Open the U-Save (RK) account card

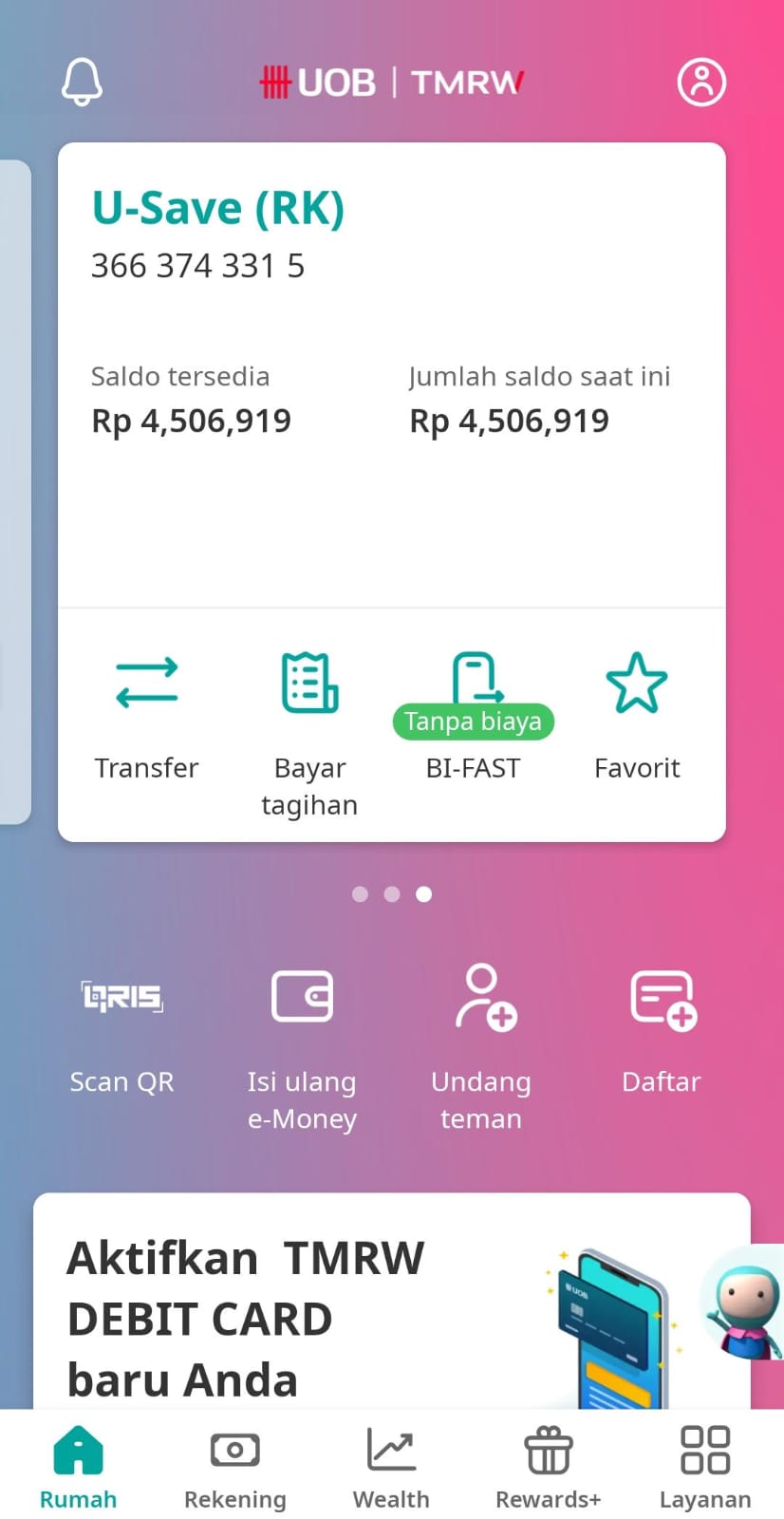tap(392, 375)
